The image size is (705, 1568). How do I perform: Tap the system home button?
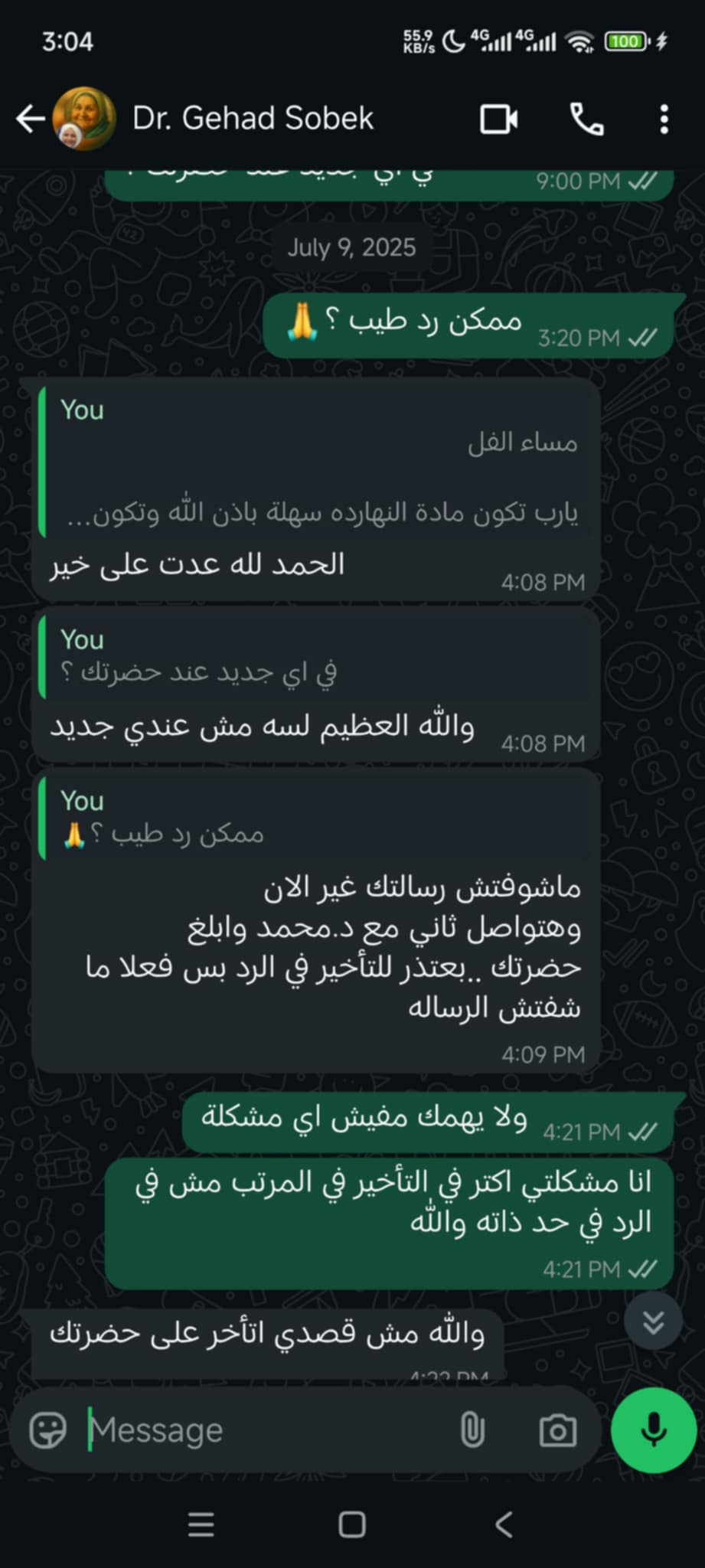352,1524
